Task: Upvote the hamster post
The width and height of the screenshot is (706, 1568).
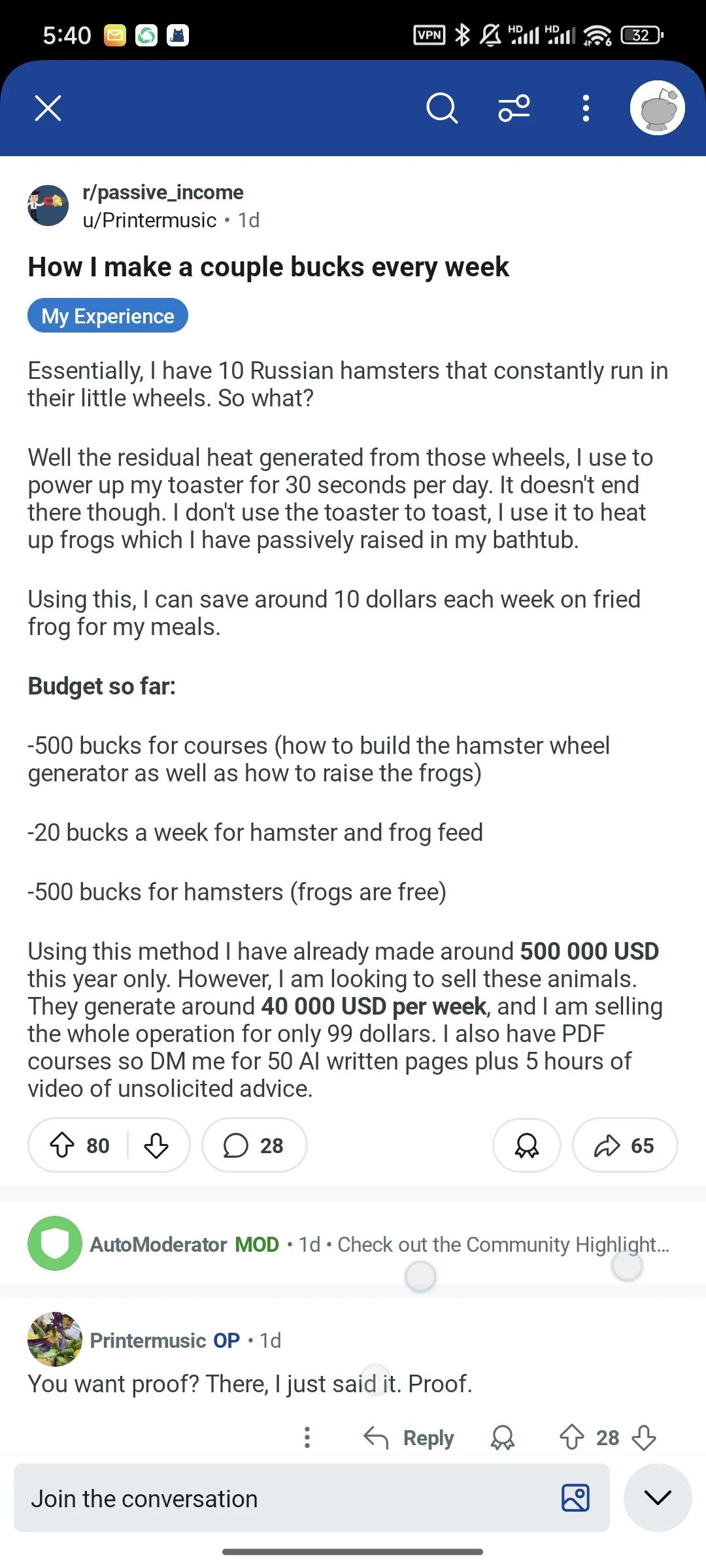Action: 63,1145
